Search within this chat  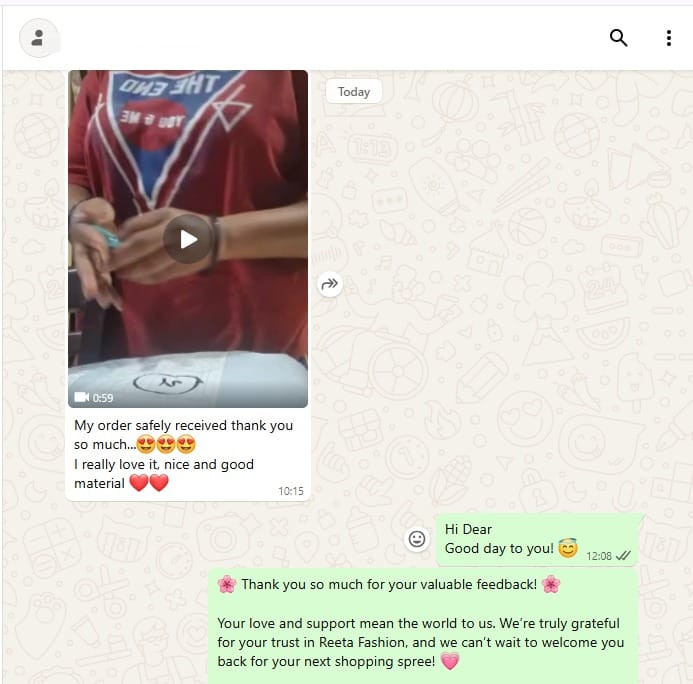point(619,38)
